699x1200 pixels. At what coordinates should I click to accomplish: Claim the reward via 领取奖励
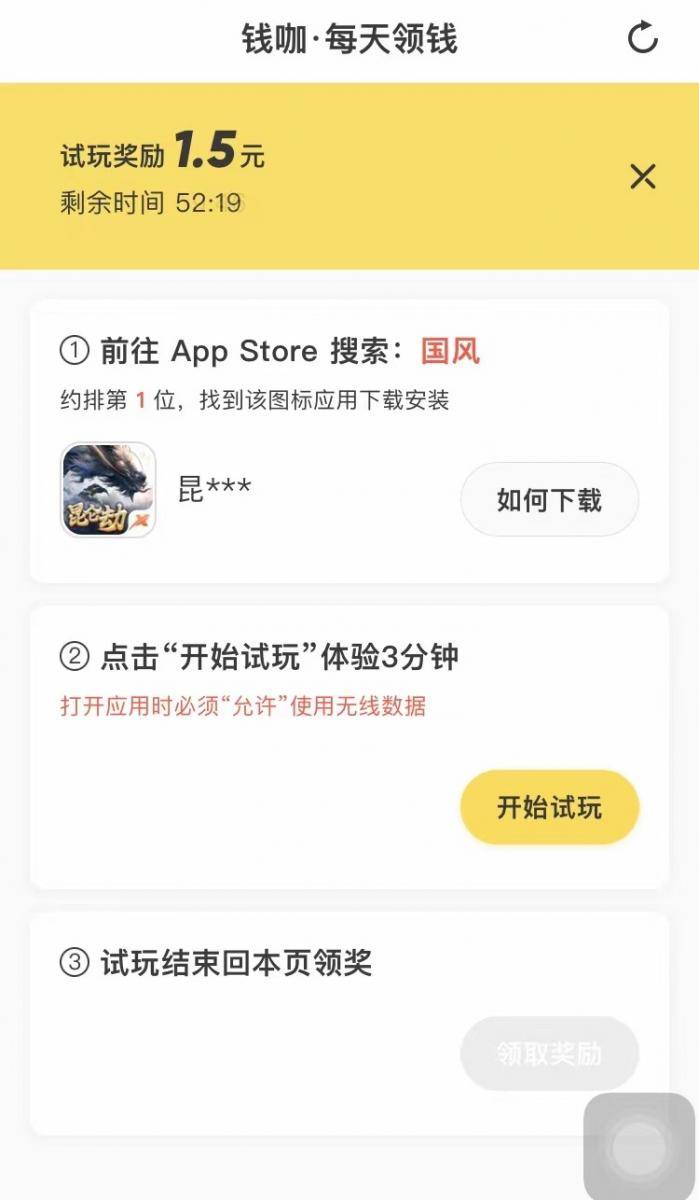tap(549, 1053)
